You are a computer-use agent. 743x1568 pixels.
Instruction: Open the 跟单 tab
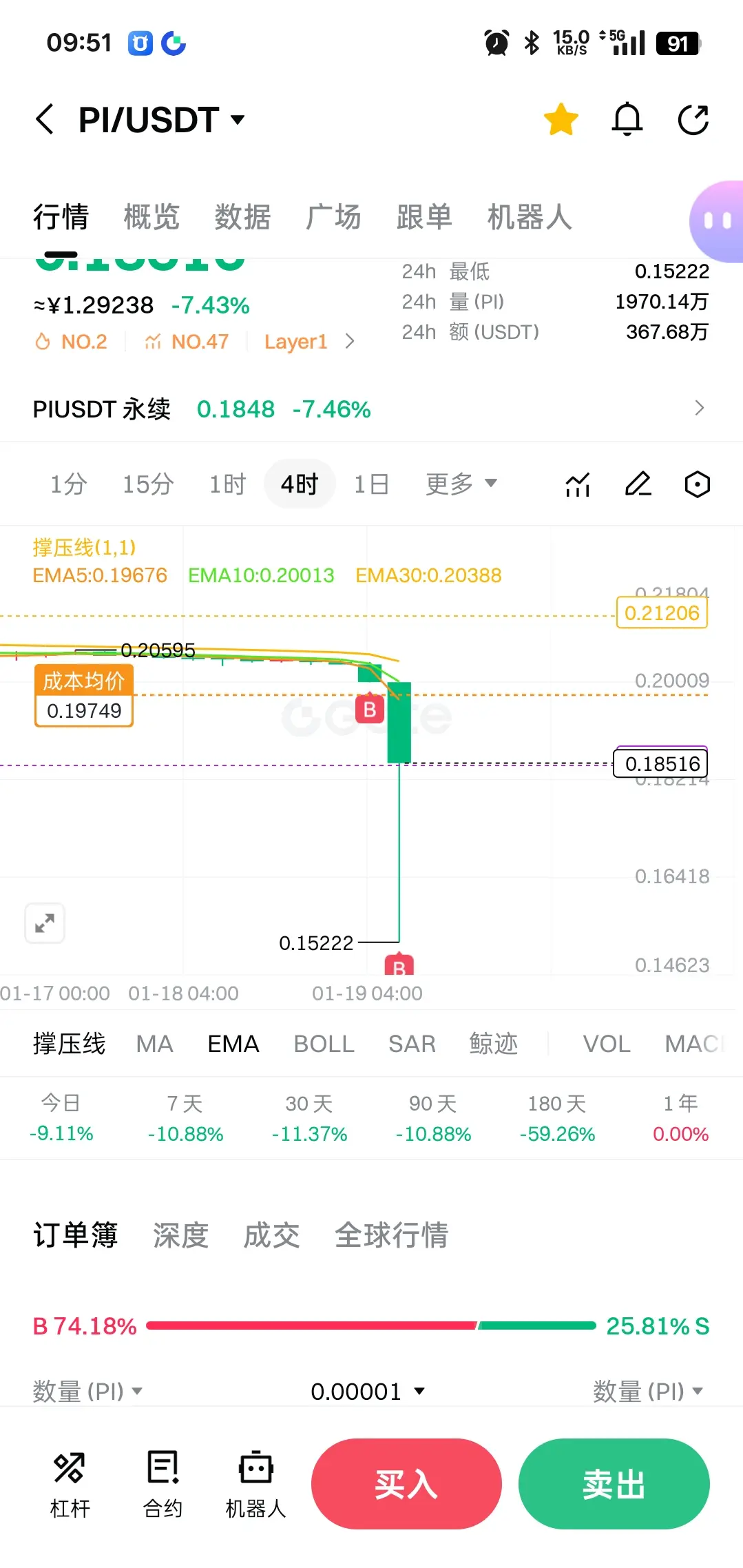[424, 217]
